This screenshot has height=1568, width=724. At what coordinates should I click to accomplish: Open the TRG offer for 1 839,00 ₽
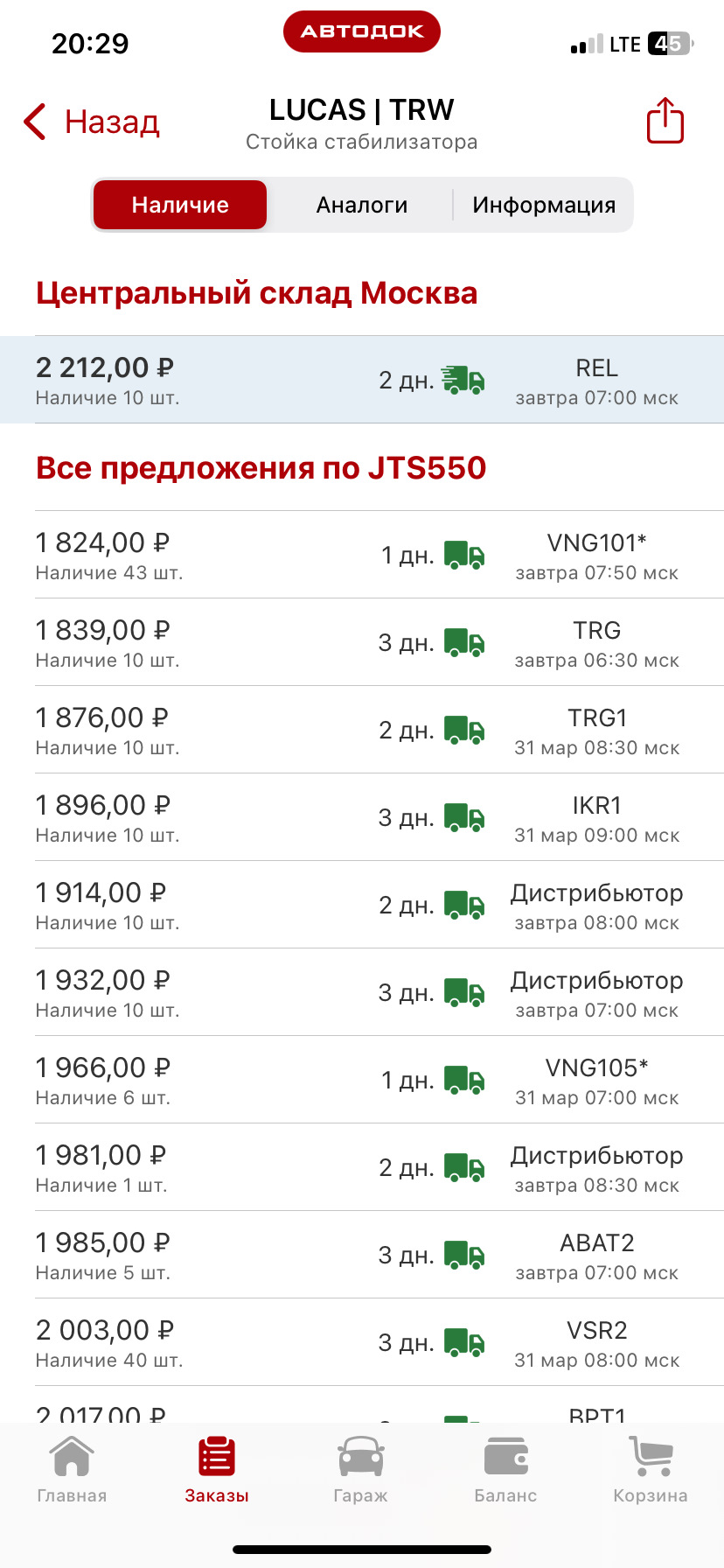[x=362, y=643]
